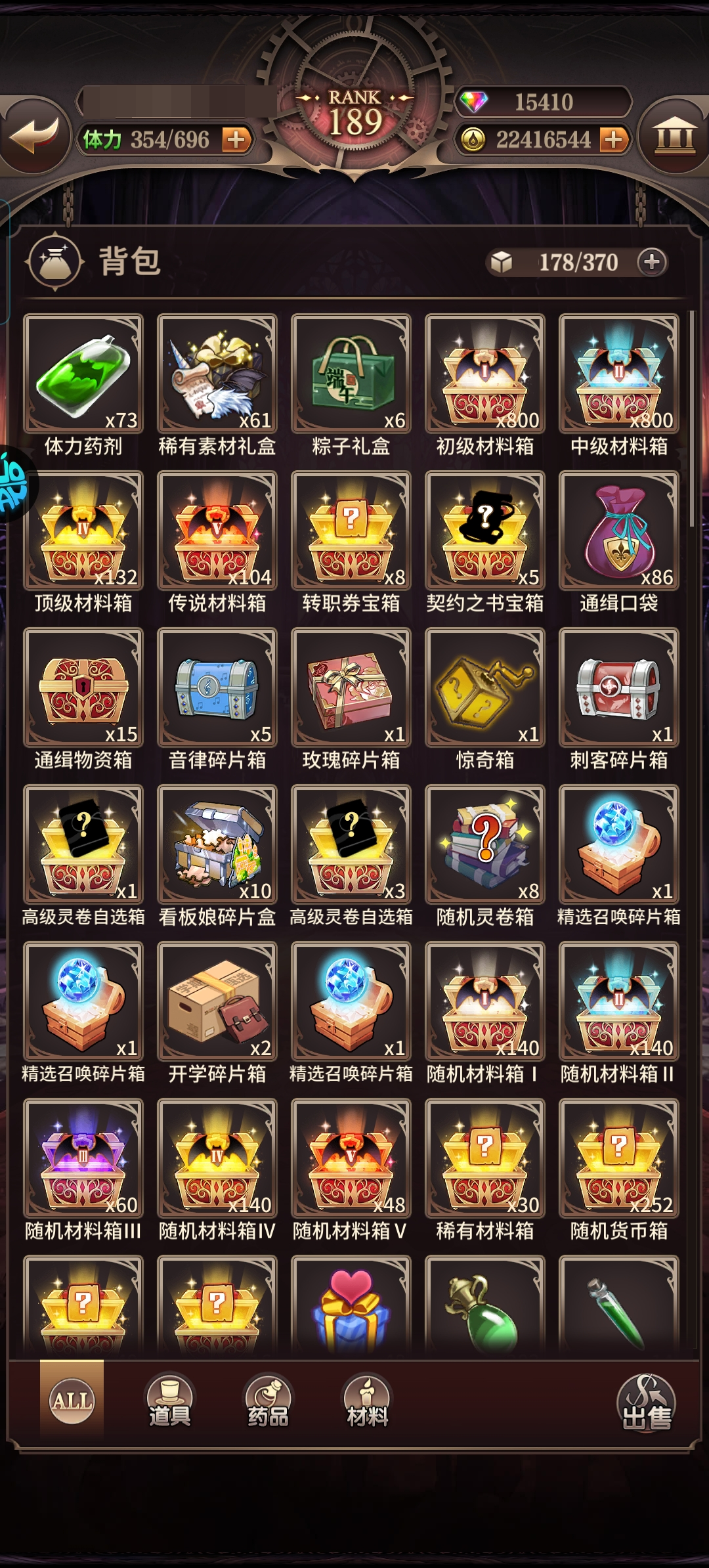Expand backpack capacity with the plus icon
Screen dimensions: 709x1568
(652, 262)
